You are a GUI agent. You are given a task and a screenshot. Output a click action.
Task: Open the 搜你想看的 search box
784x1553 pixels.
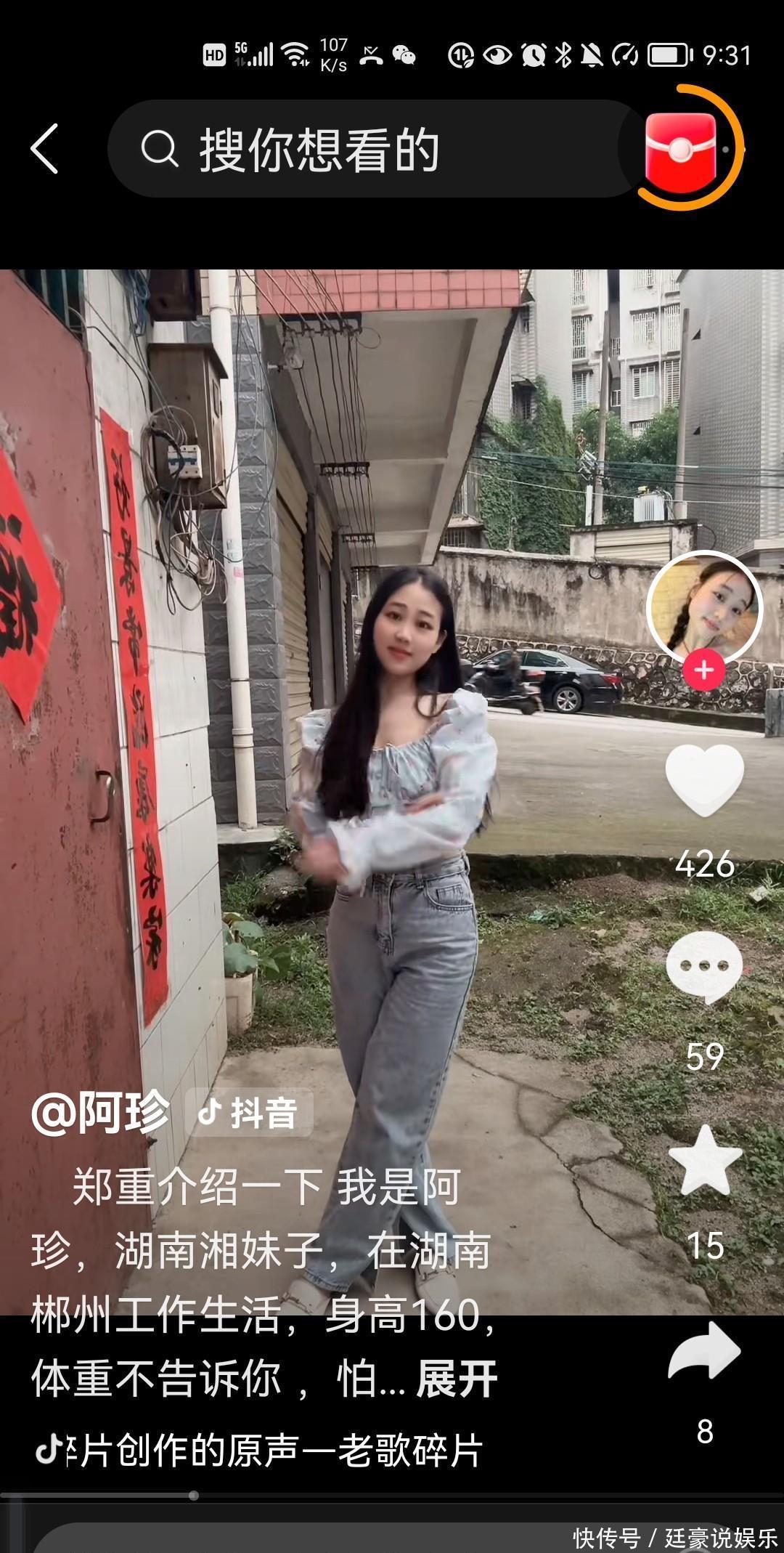point(363,149)
